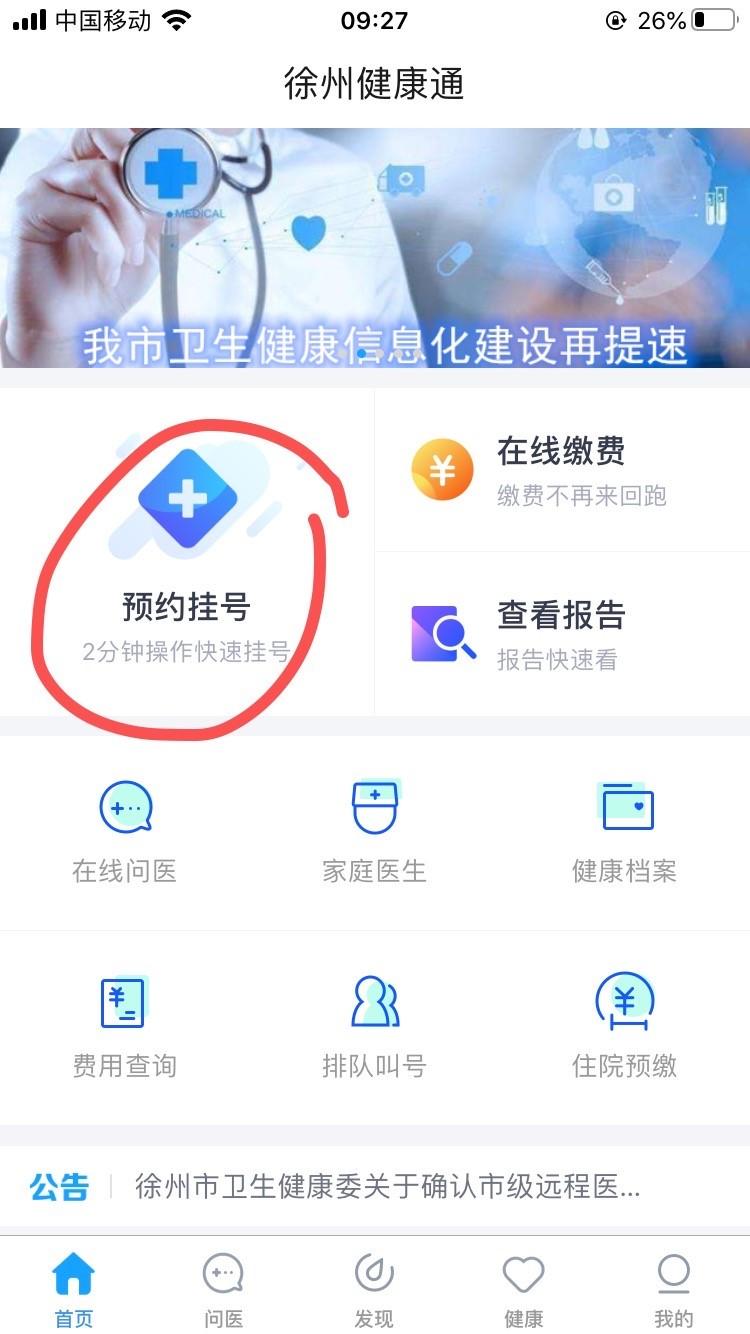Check 排队叫号 queue status

(375, 1027)
